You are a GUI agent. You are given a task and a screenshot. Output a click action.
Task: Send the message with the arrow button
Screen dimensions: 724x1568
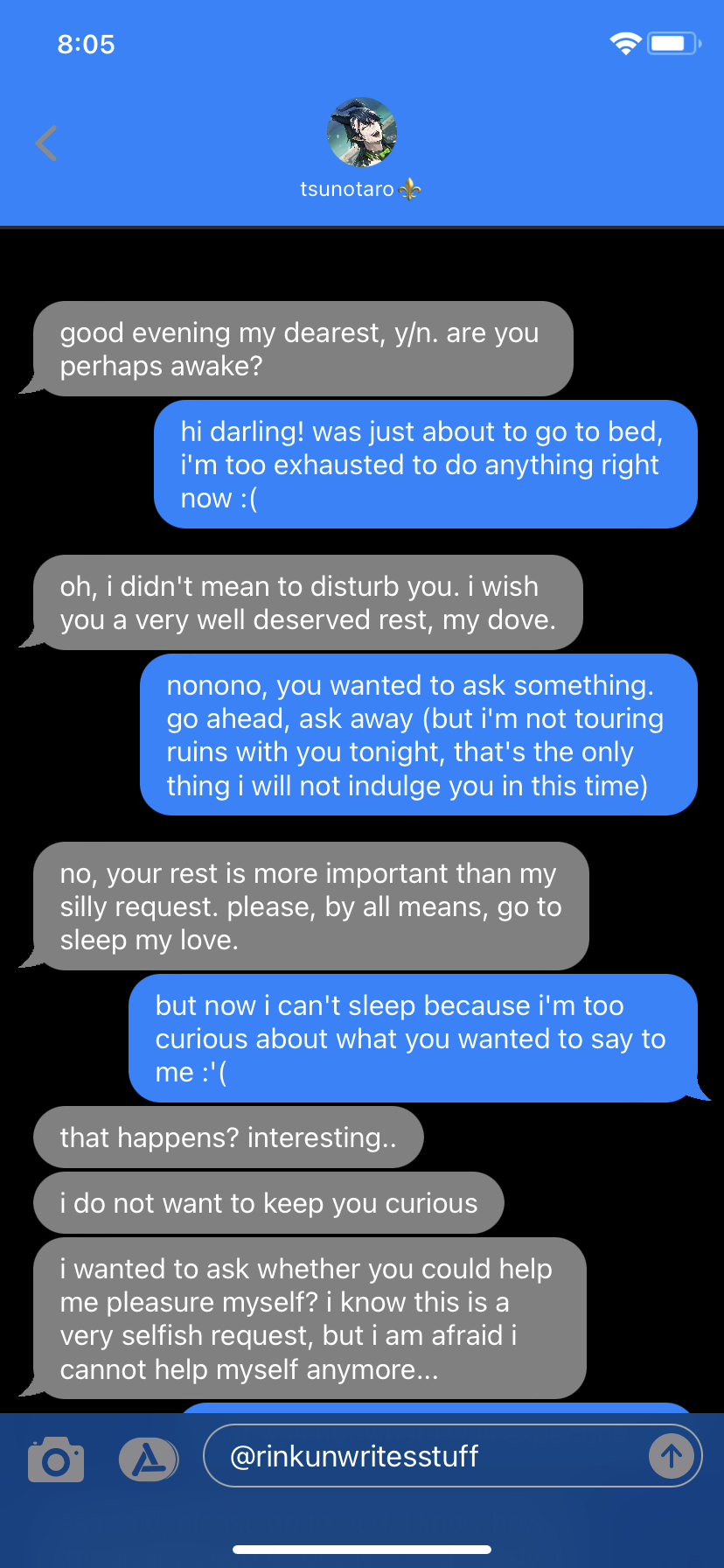(x=671, y=1456)
